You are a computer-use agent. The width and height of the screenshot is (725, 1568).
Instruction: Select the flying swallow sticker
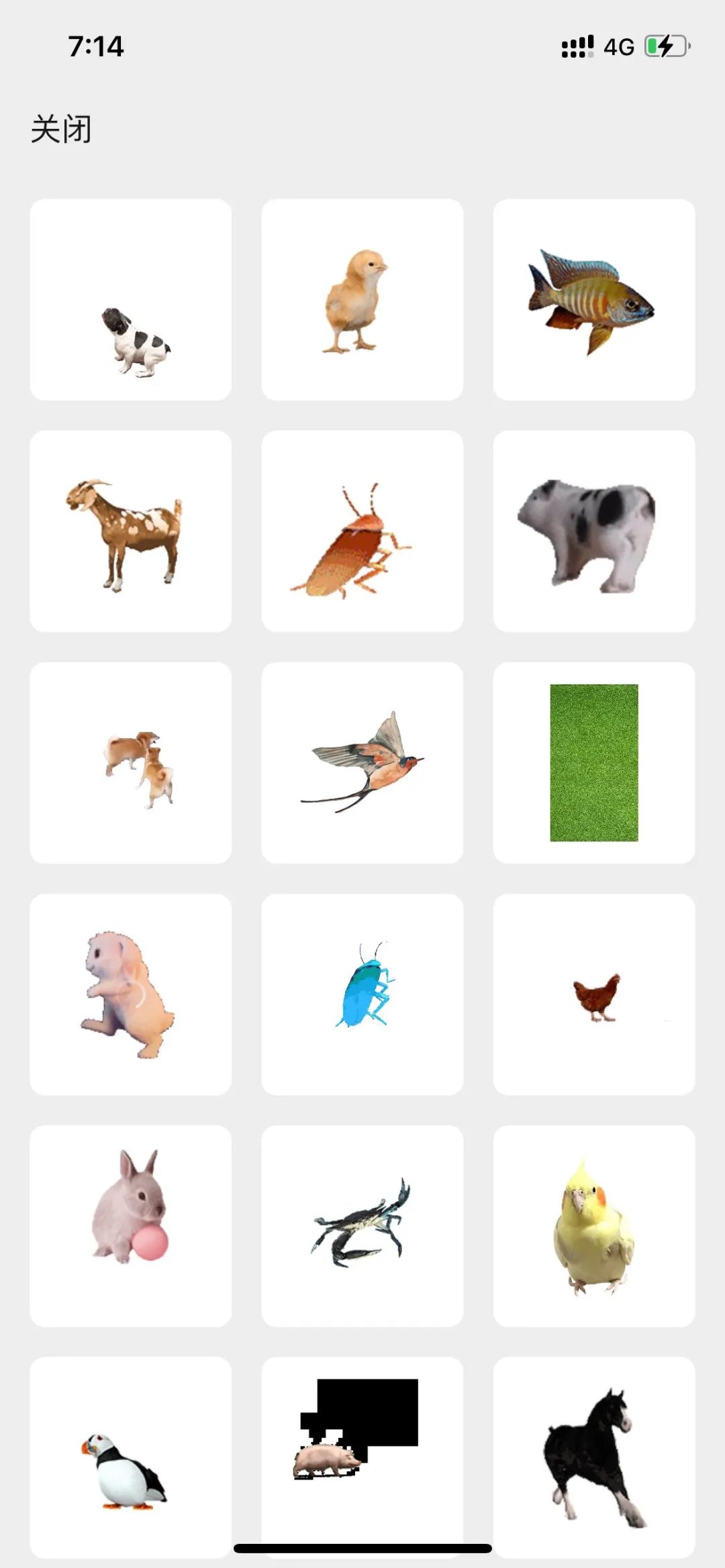[x=362, y=763]
